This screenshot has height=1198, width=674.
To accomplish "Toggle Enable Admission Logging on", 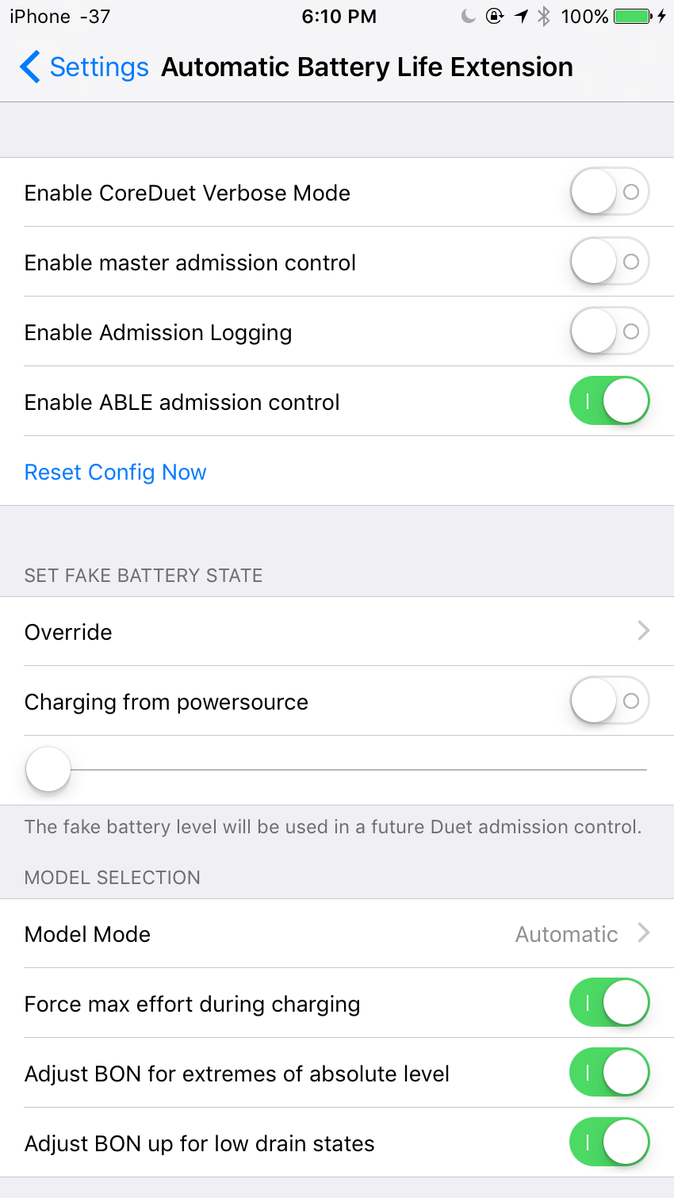I will click(x=609, y=332).
